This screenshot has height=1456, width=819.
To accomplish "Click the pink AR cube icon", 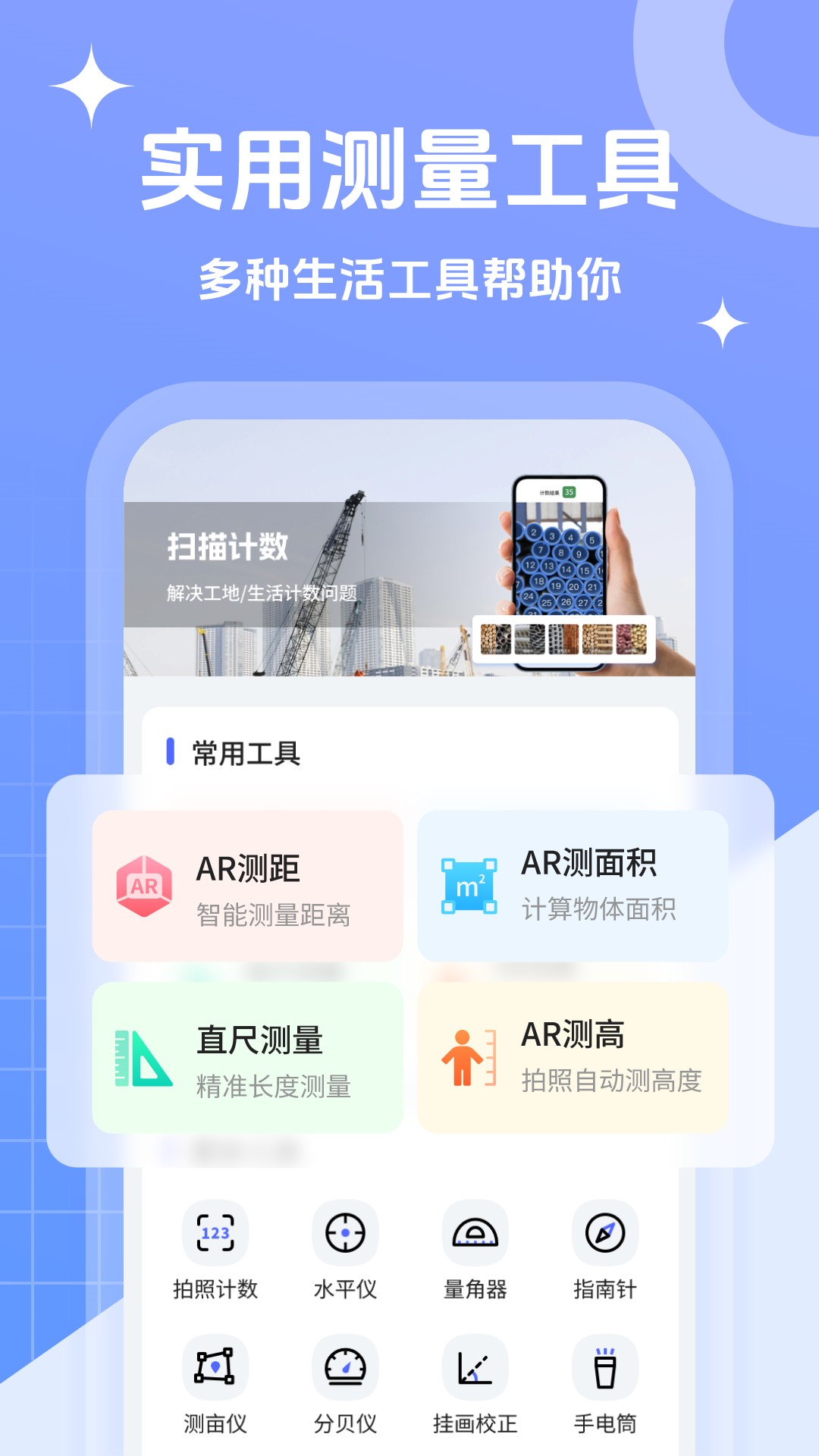I will [x=144, y=882].
